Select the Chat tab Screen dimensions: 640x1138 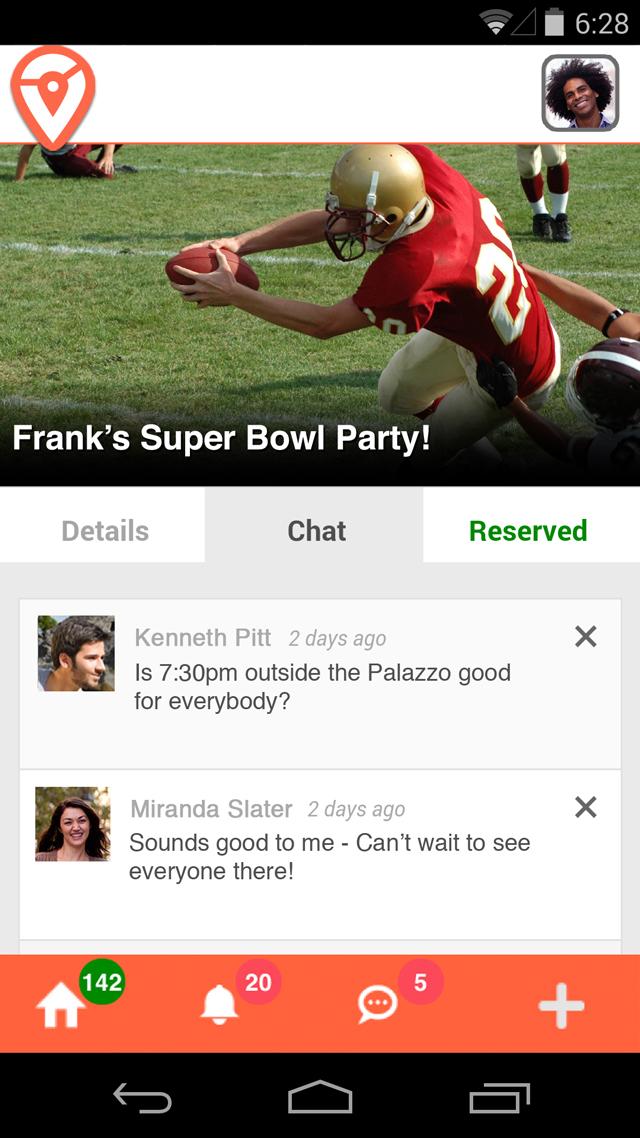(316, 531)
